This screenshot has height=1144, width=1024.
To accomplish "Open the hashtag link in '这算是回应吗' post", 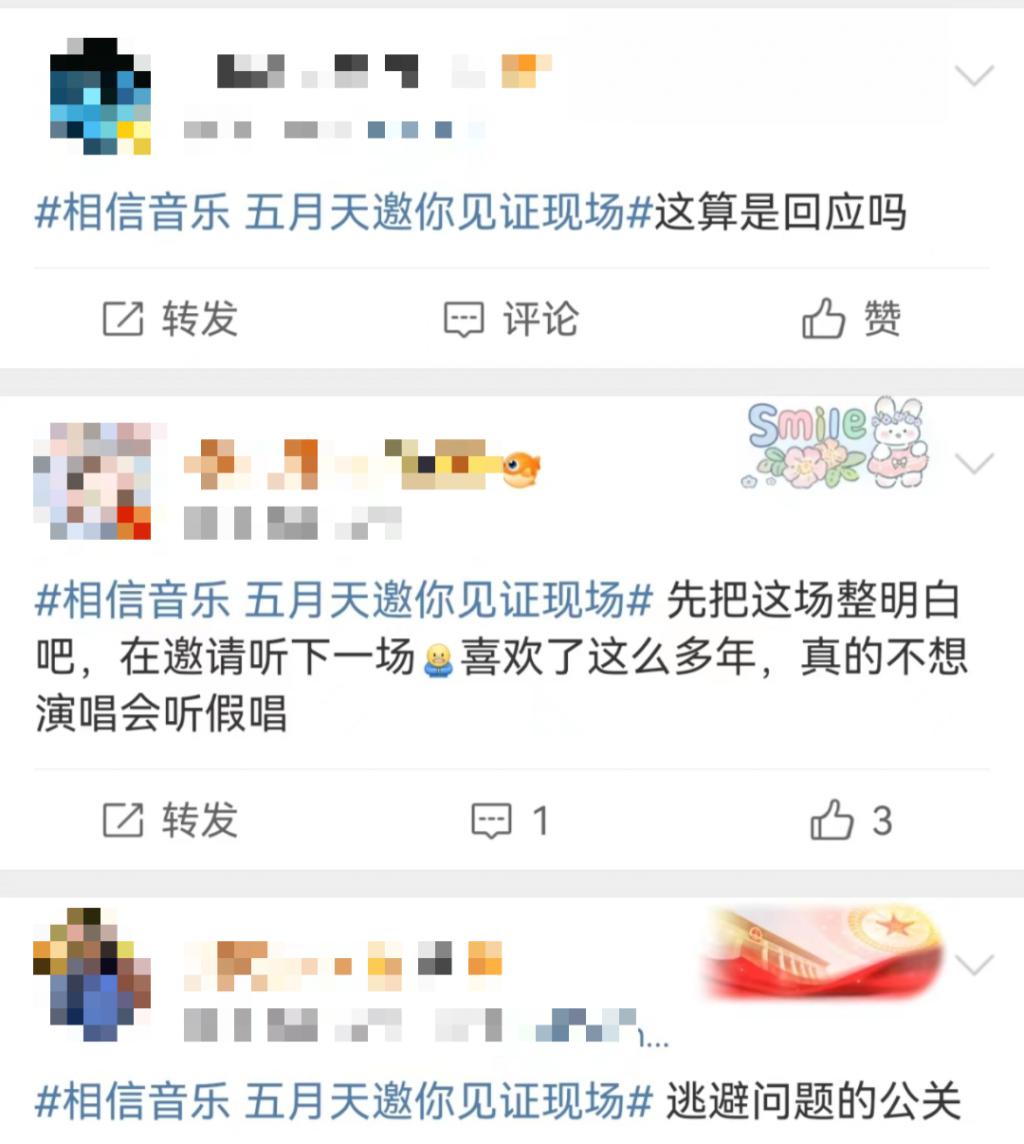I will tap(343, 214).
